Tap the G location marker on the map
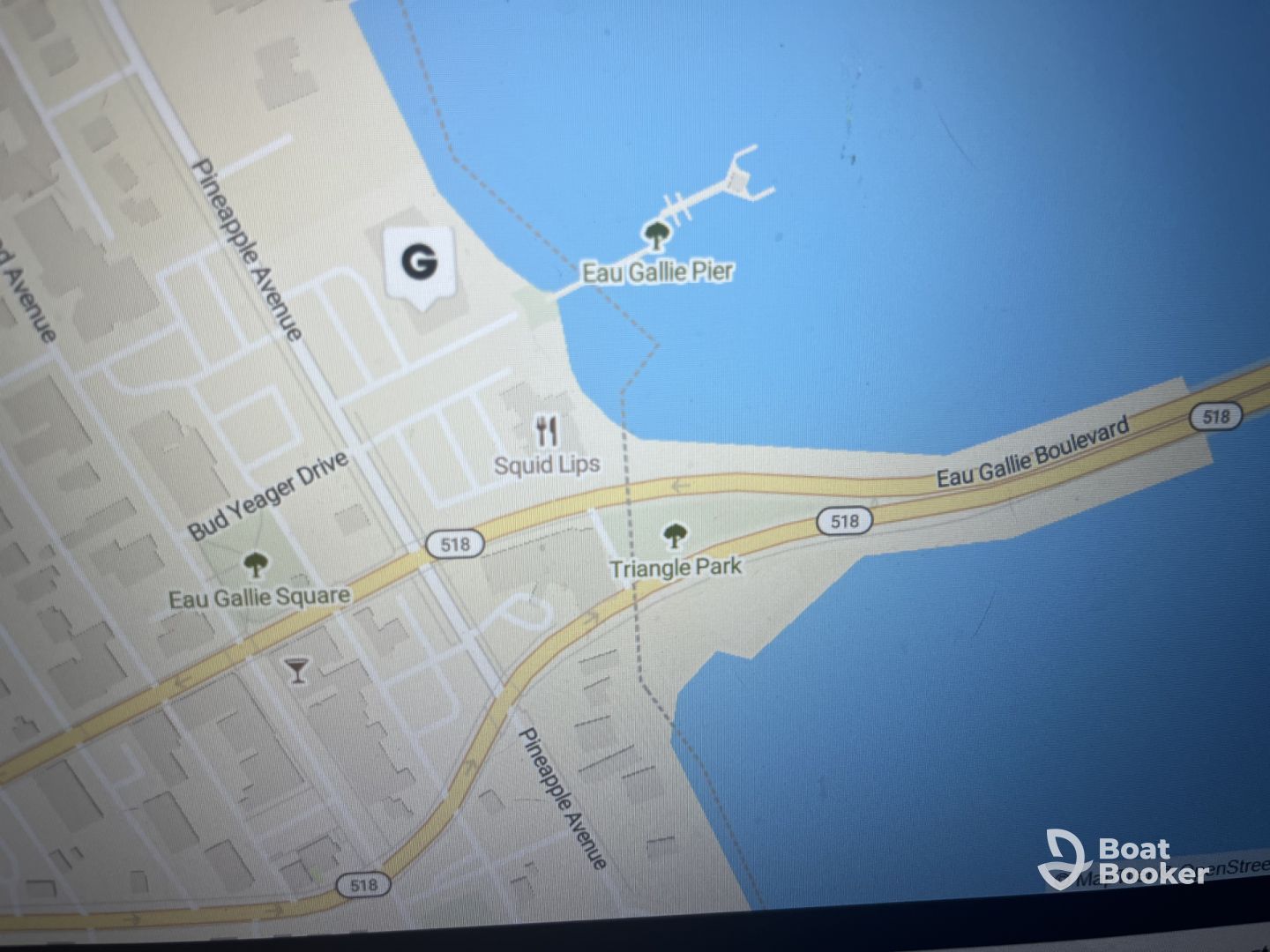The width and height of the screenshot is (1270, 952). tap(420, 263)
